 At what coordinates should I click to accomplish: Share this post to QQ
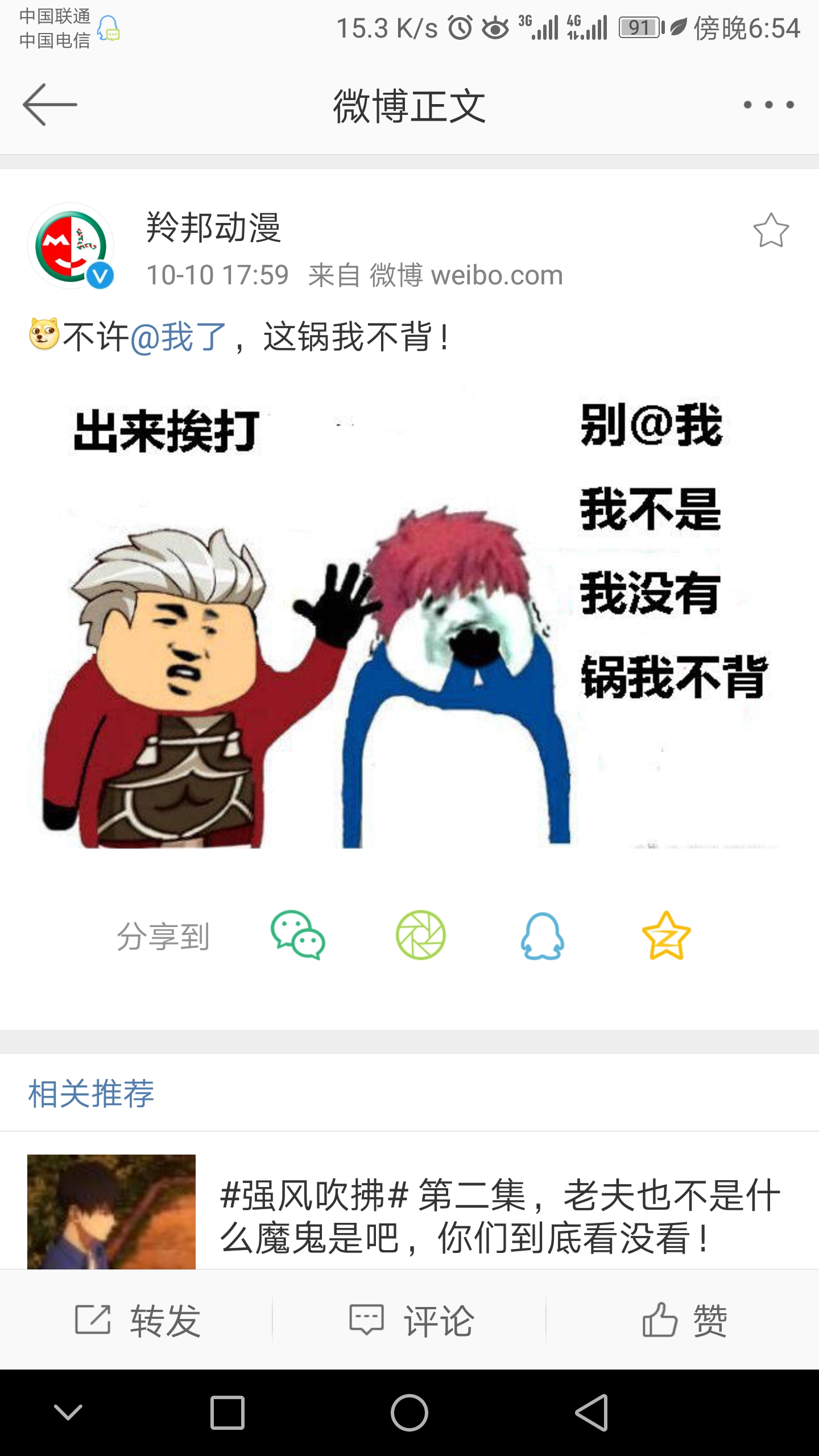pos(543,936)
